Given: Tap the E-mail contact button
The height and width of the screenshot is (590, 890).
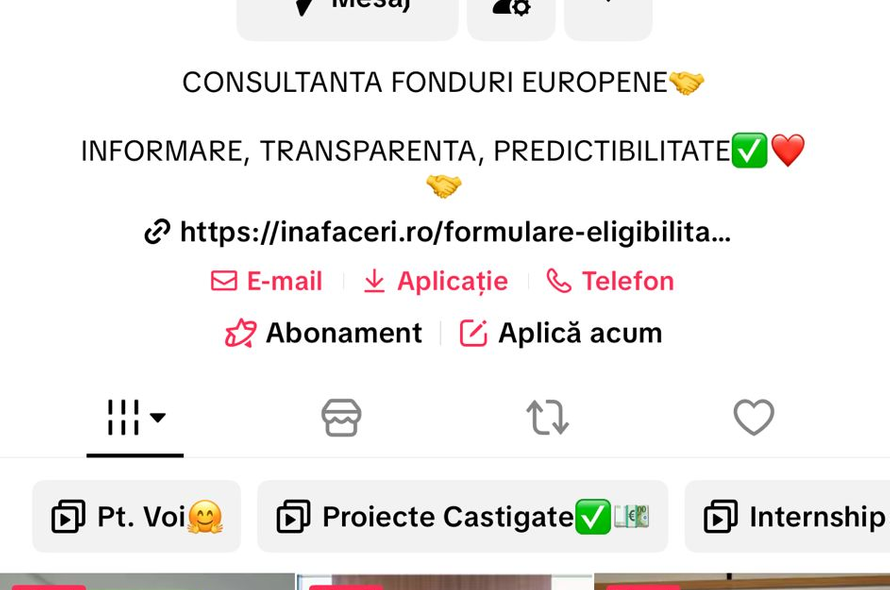Looking at the screenshot, I should click(x=267, y=282).
